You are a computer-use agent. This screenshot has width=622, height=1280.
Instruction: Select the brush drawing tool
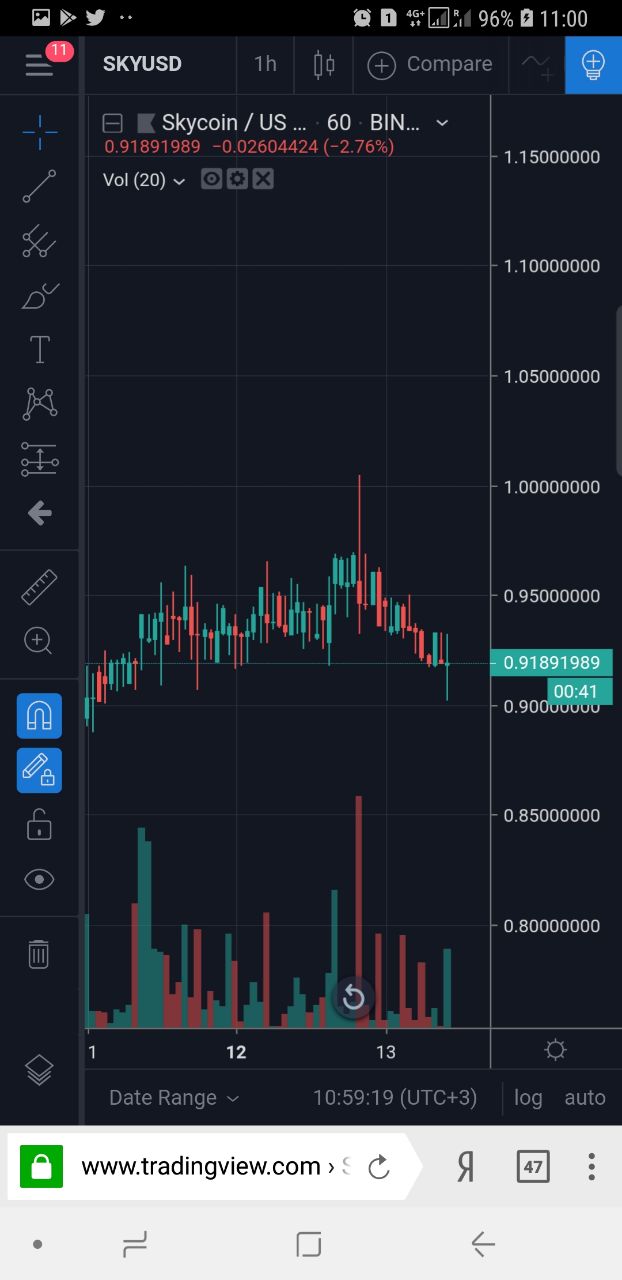pos(39,296)
